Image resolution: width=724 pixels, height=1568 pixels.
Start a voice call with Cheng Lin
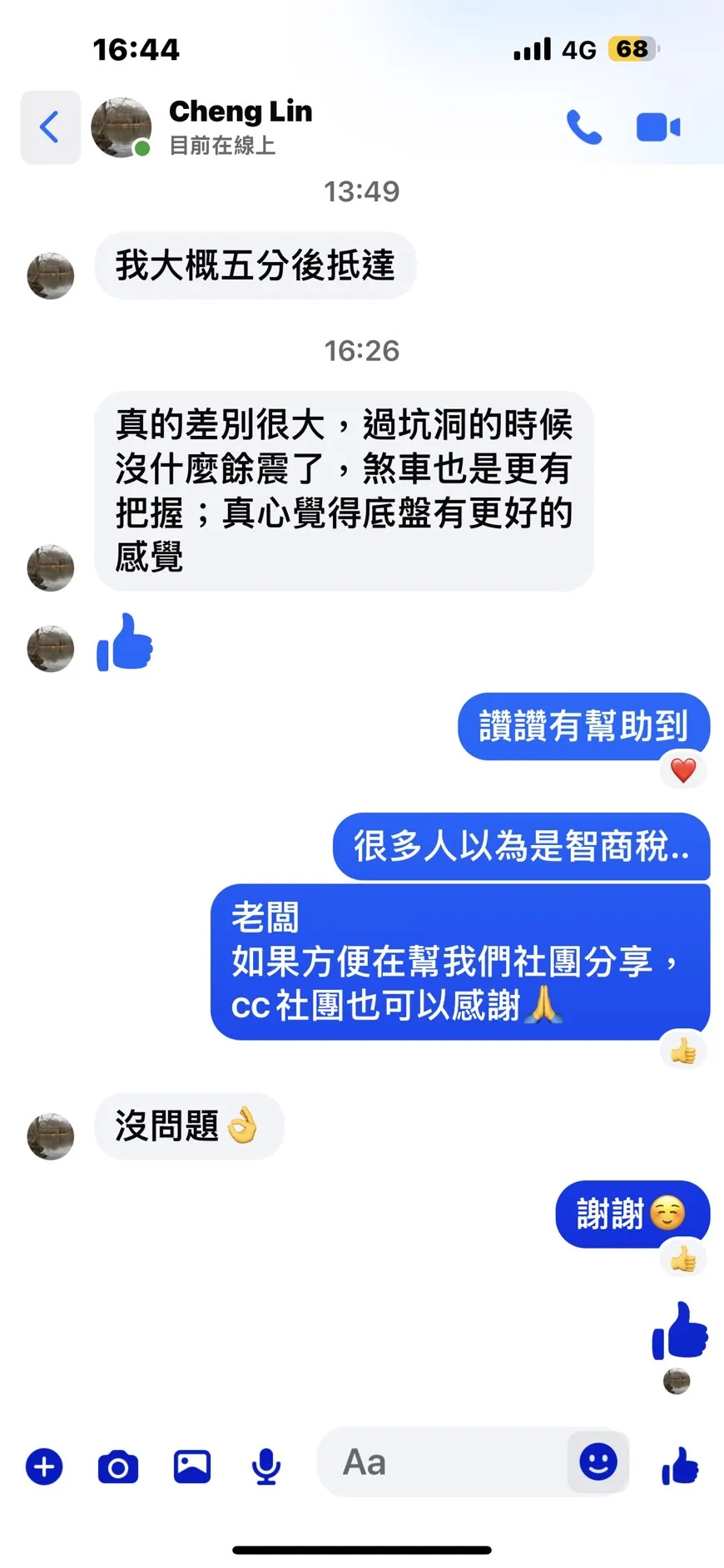(583, 127)
